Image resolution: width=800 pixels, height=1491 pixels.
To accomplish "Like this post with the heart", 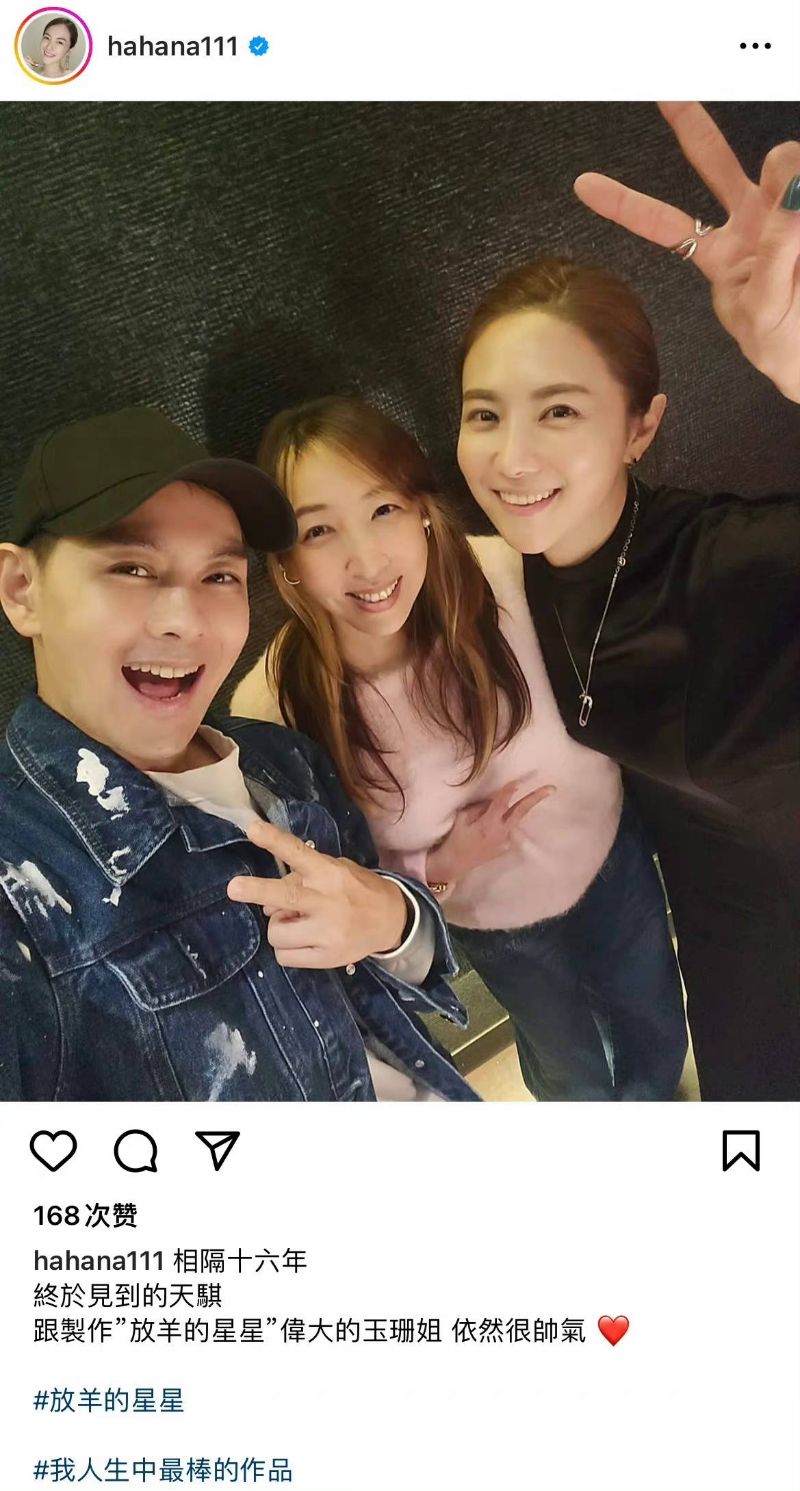I will coord(53,1151).
